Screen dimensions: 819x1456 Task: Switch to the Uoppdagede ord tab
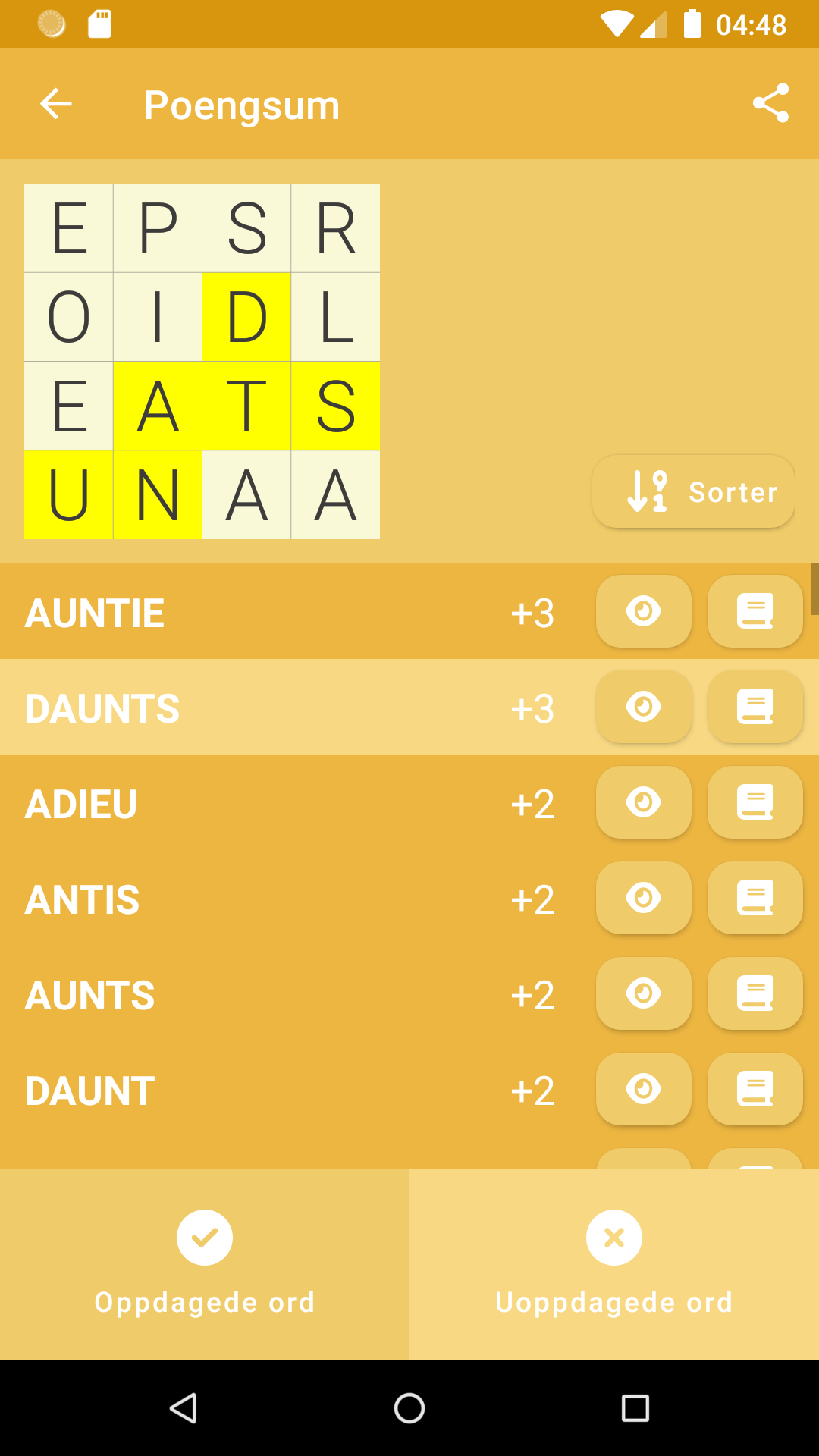[614, 1264]
